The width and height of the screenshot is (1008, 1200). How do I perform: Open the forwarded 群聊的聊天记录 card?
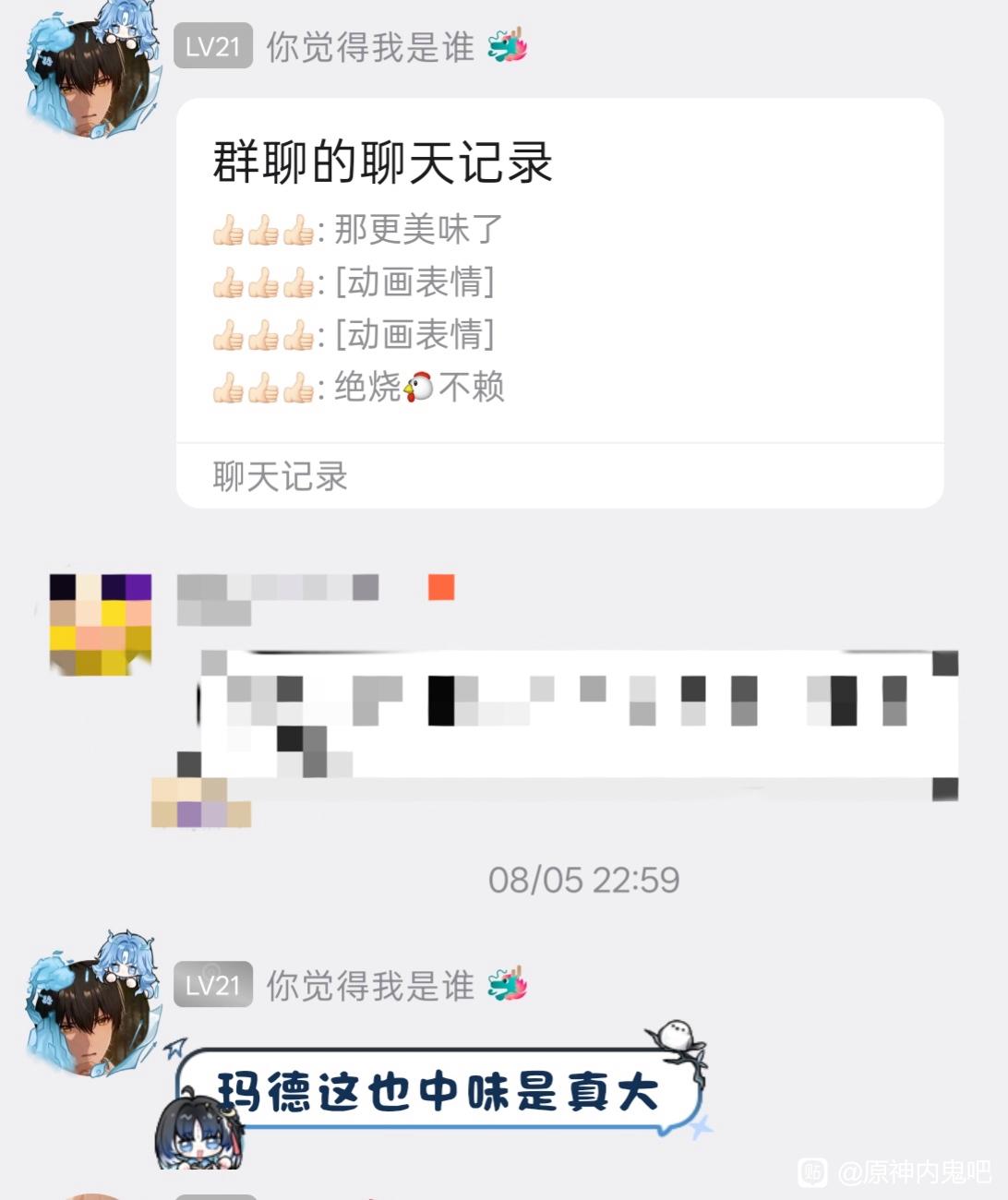pos(559,303)
